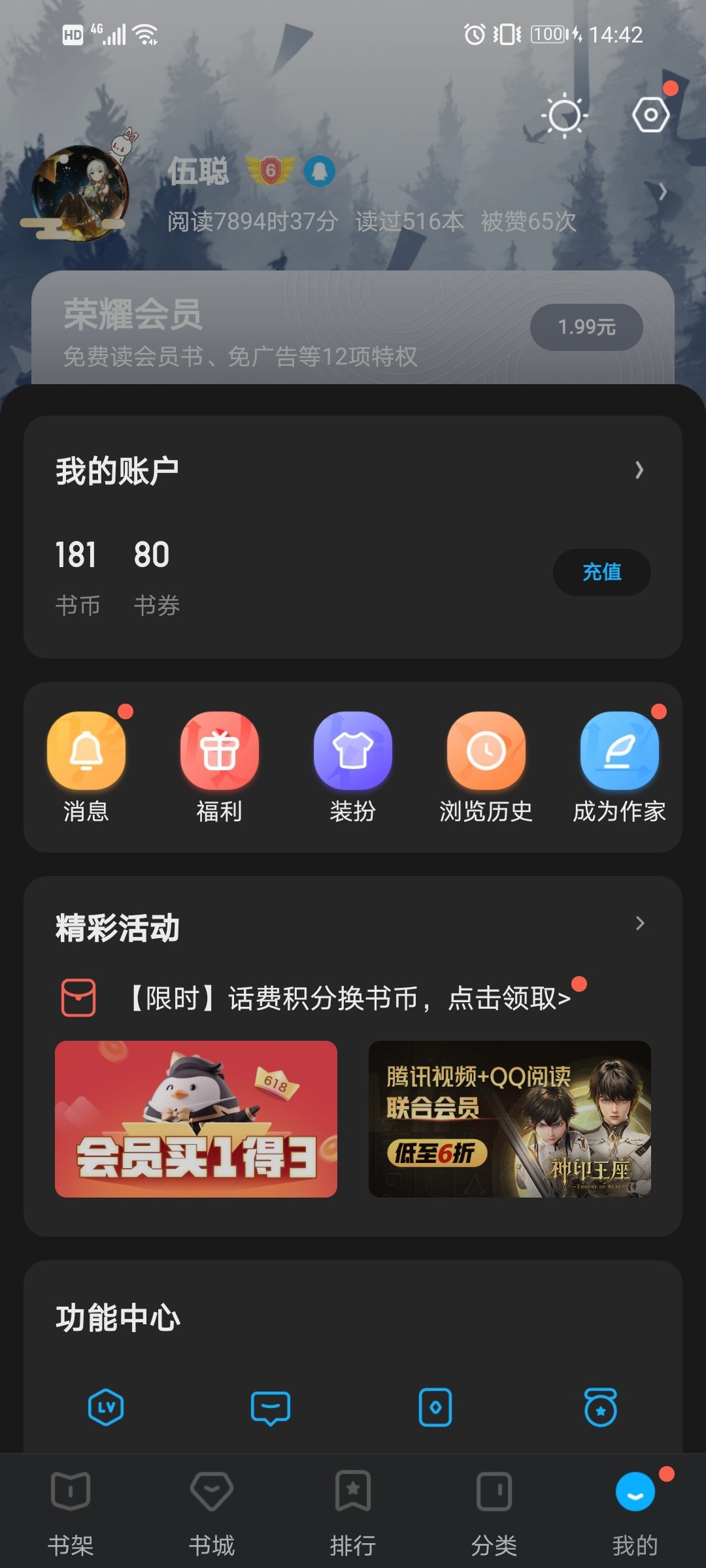Tap the 充值 recharge button
This screenshot has height=1568, width=706.
[x=602, y=572]
